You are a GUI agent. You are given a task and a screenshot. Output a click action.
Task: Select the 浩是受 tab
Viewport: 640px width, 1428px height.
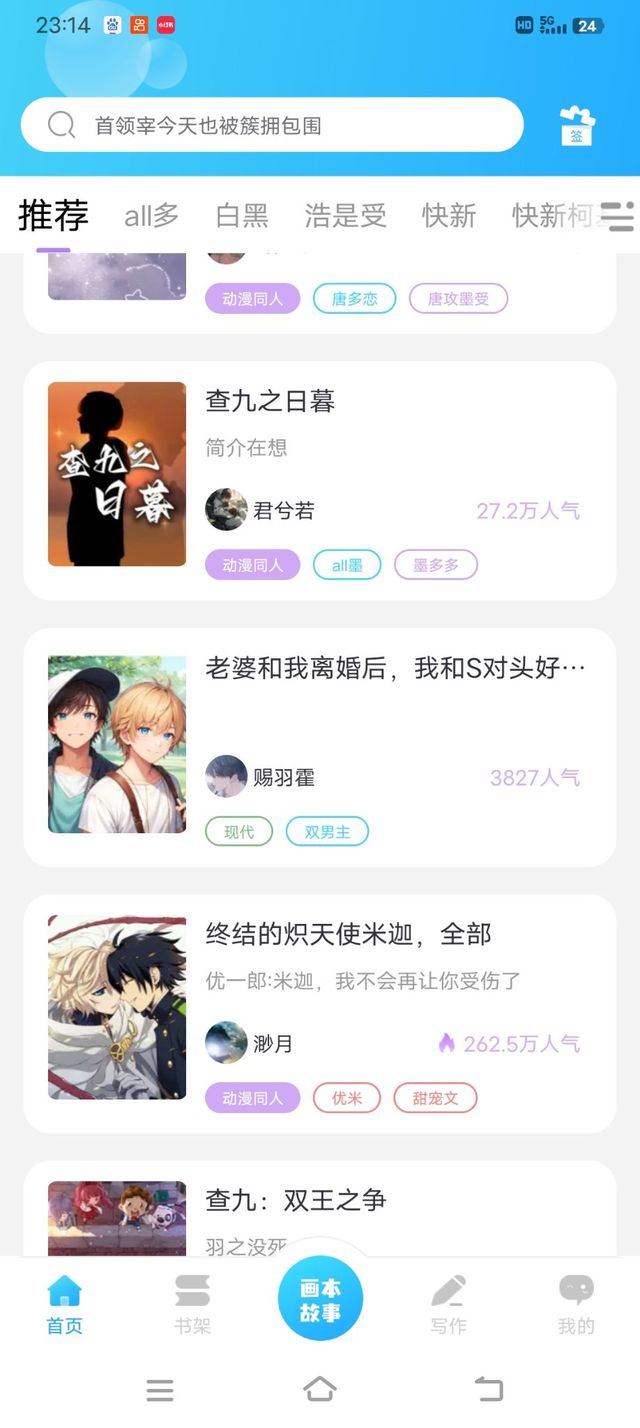click(345, 215)
